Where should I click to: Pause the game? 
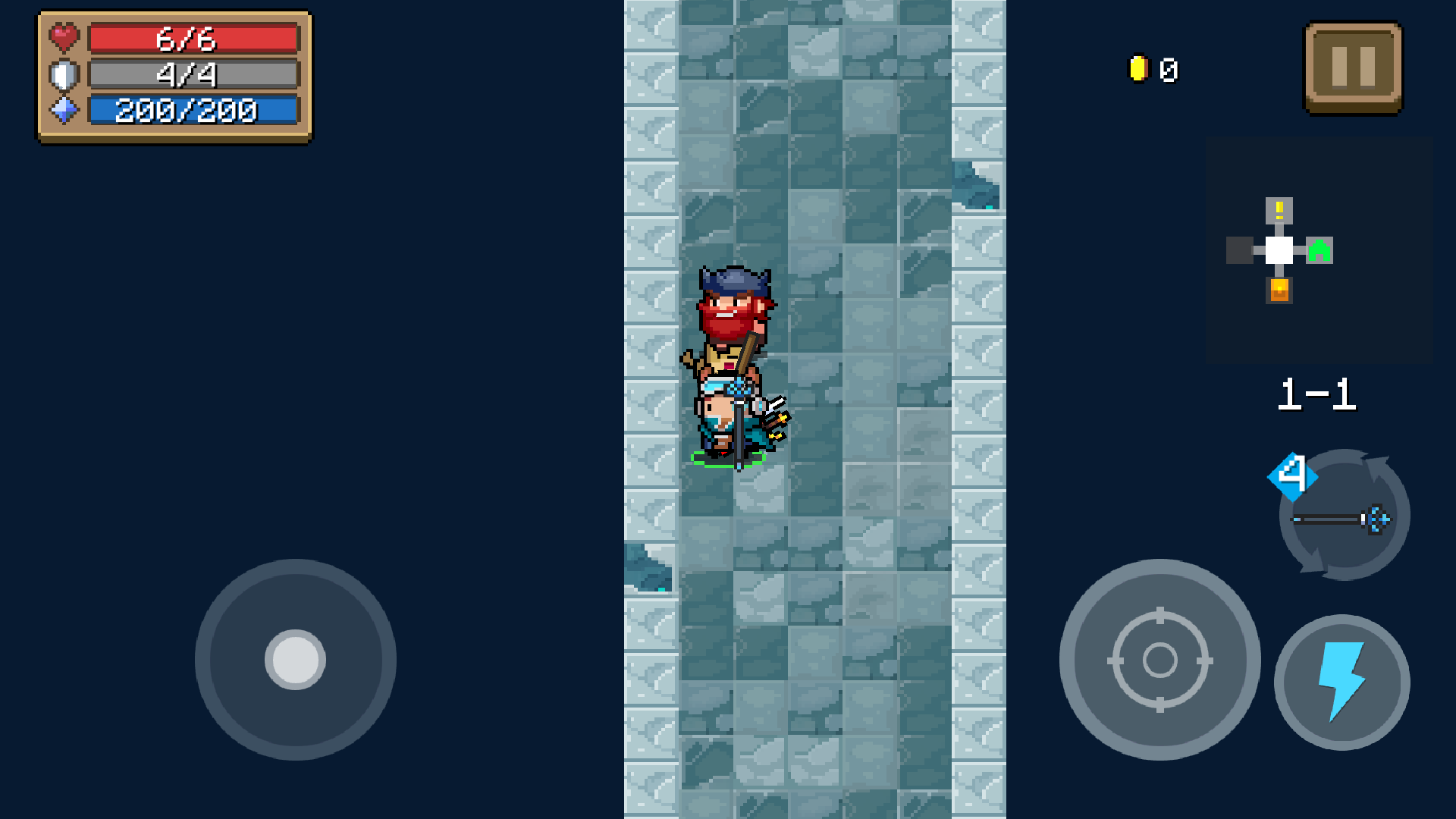1353,67
